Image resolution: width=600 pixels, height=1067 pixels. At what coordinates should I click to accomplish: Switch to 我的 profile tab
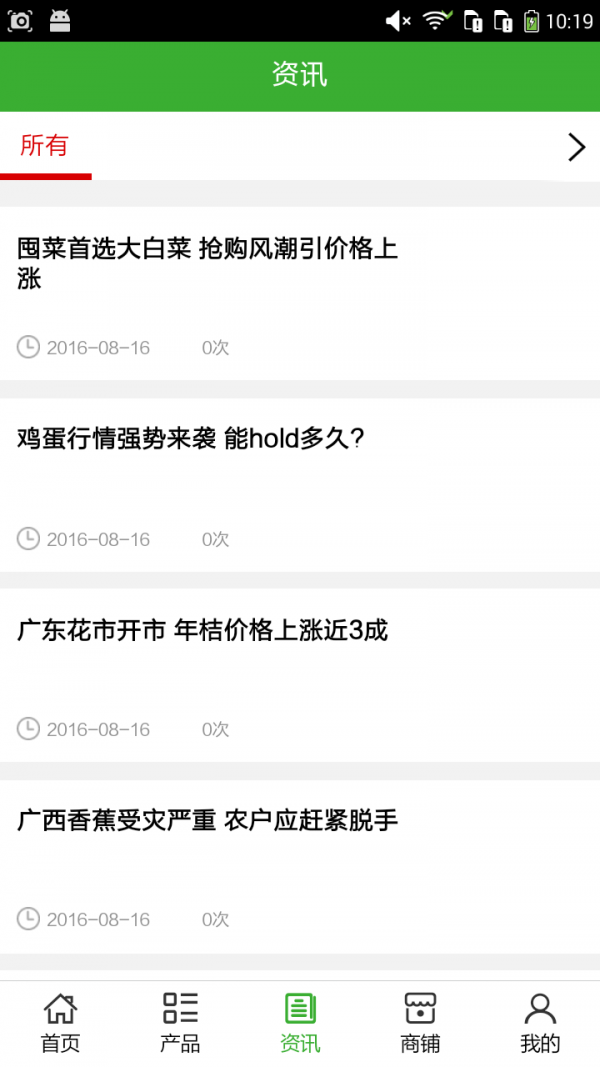tap(540, 1022)
